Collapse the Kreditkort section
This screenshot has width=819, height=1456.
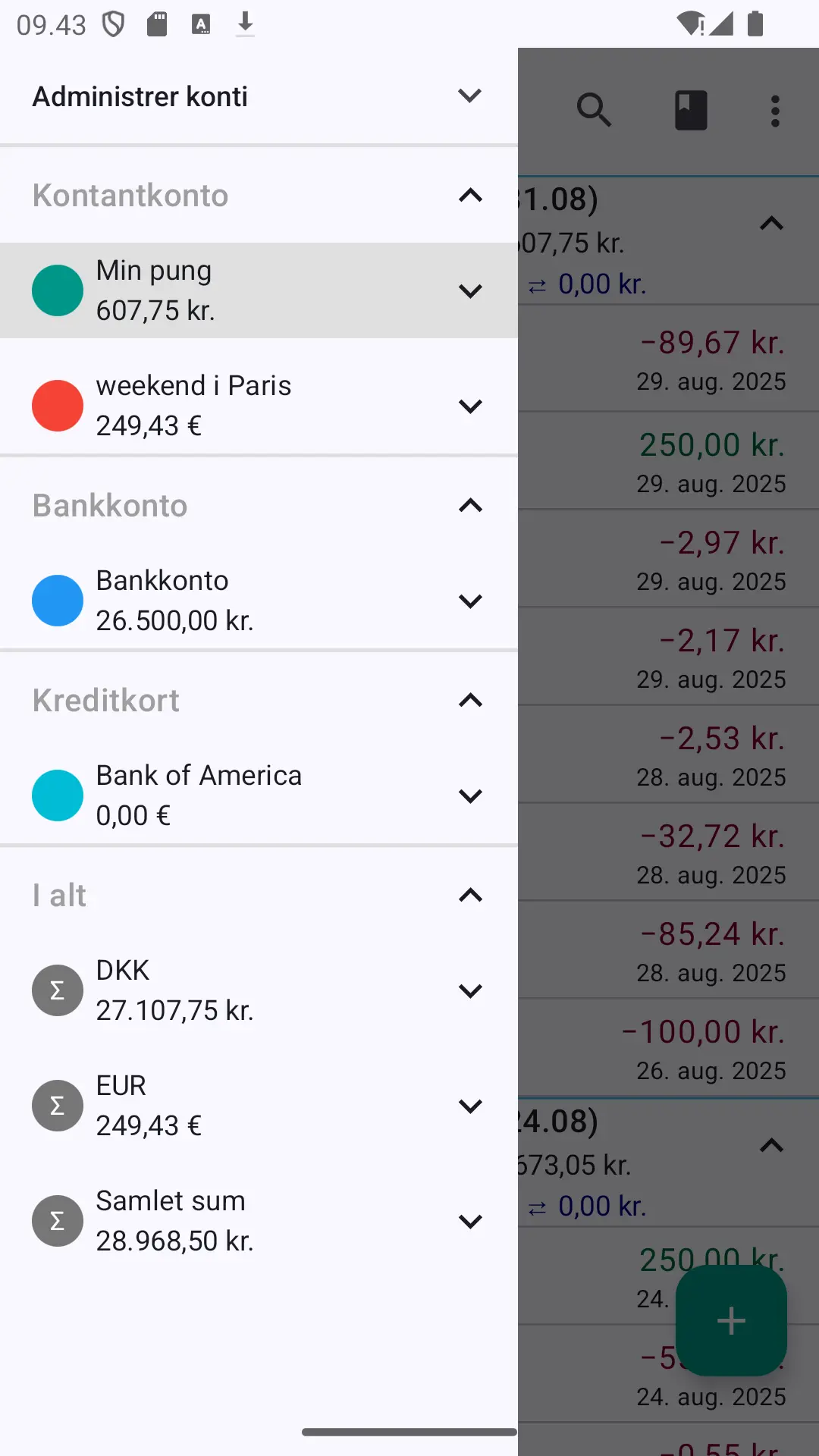[470, 700]
